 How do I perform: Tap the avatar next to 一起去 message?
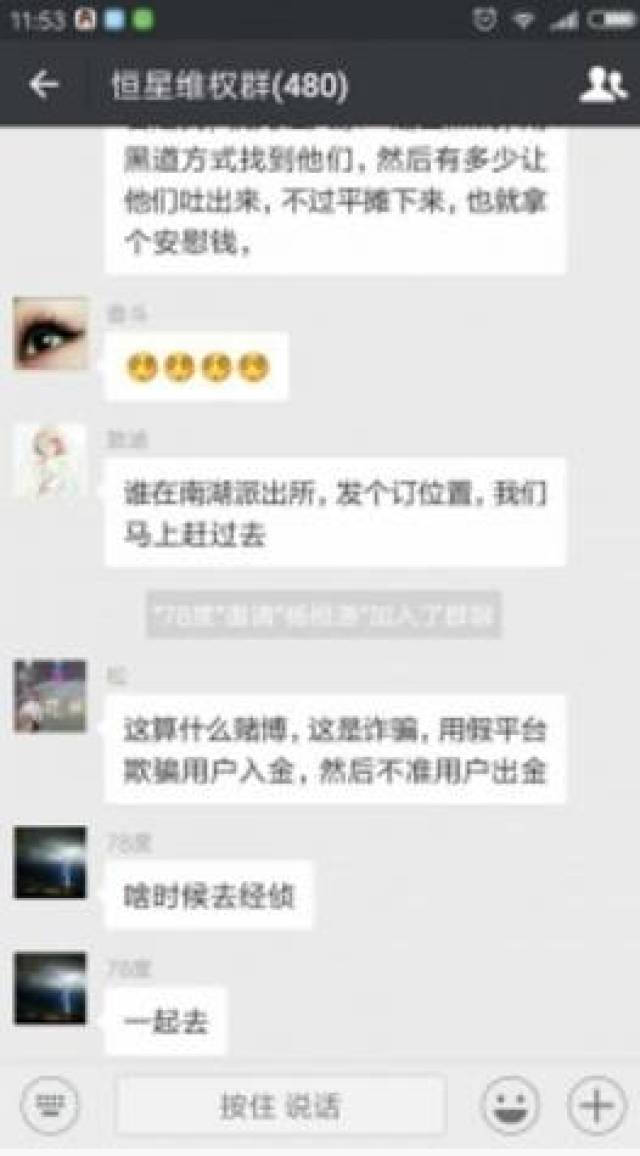pos(50,988)
